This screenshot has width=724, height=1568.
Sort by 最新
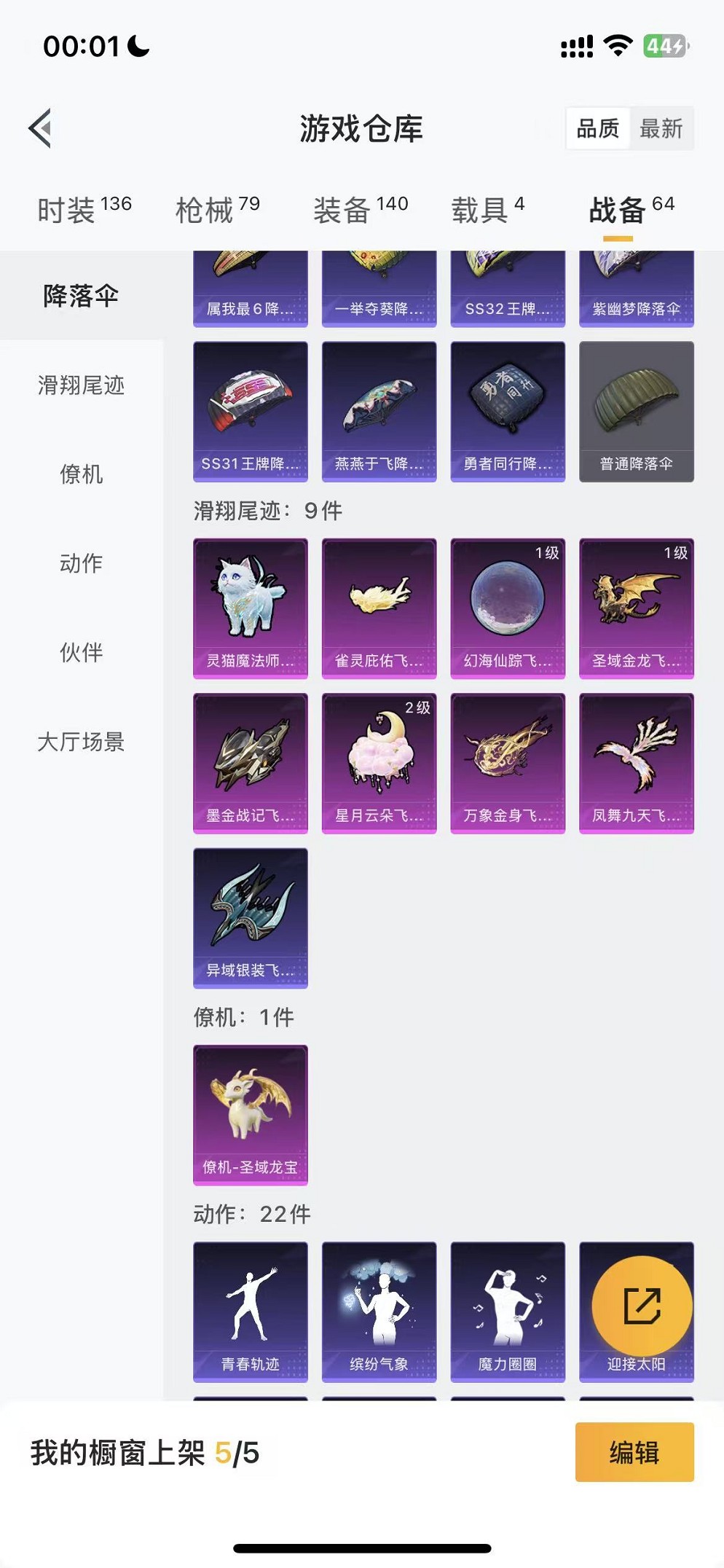(661, 129)
